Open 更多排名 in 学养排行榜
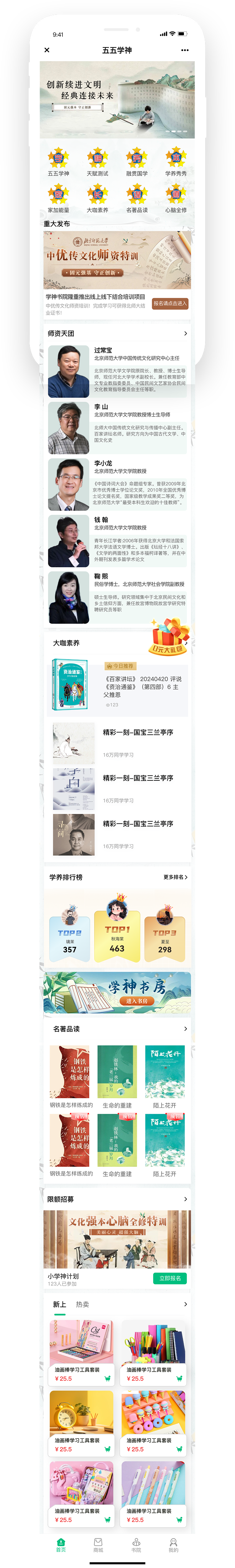The height and width of the screenshot is (1568, 235). (x=175, y=877)
